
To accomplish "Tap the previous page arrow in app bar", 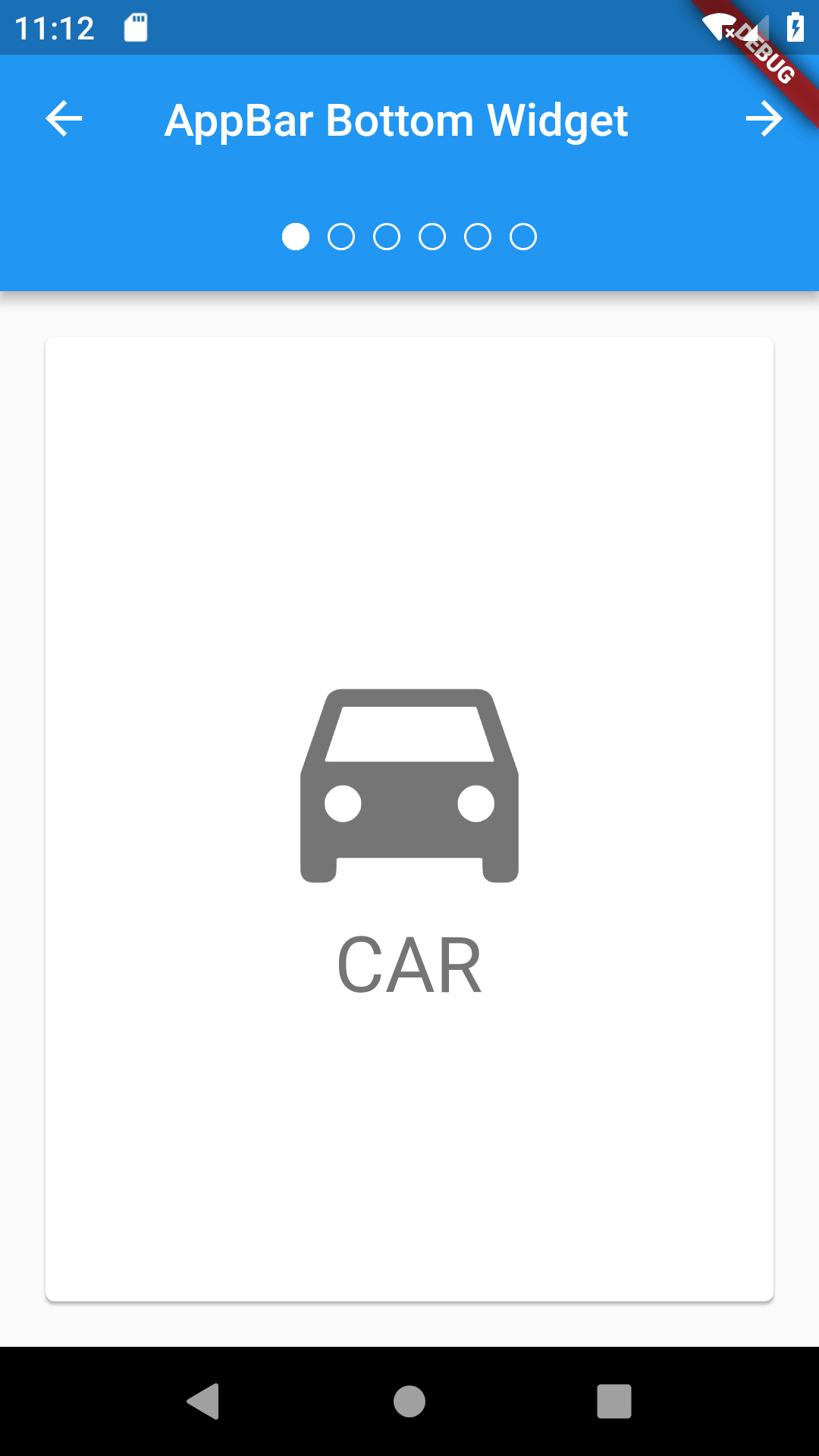I will [64, 119].
